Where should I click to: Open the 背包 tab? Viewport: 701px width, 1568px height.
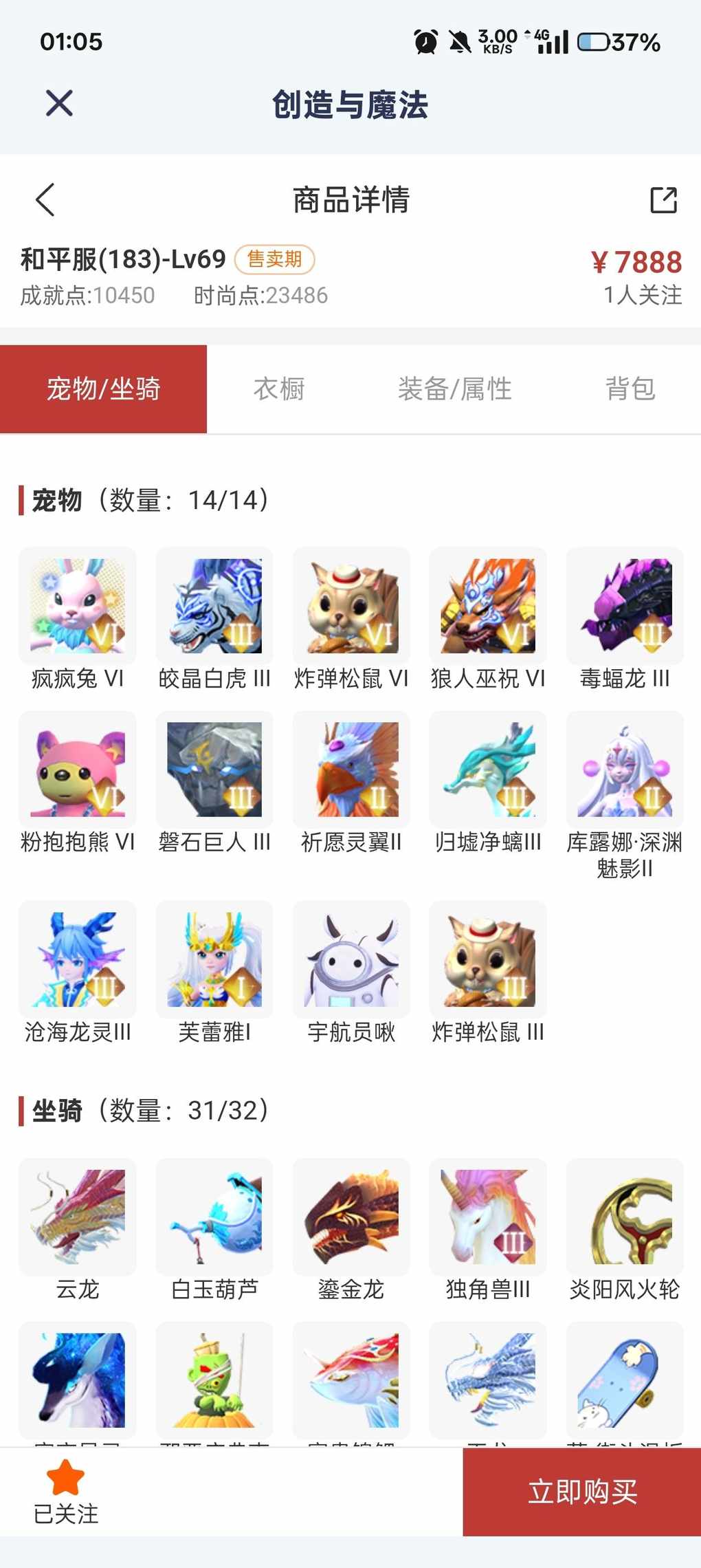pos(630,389)
